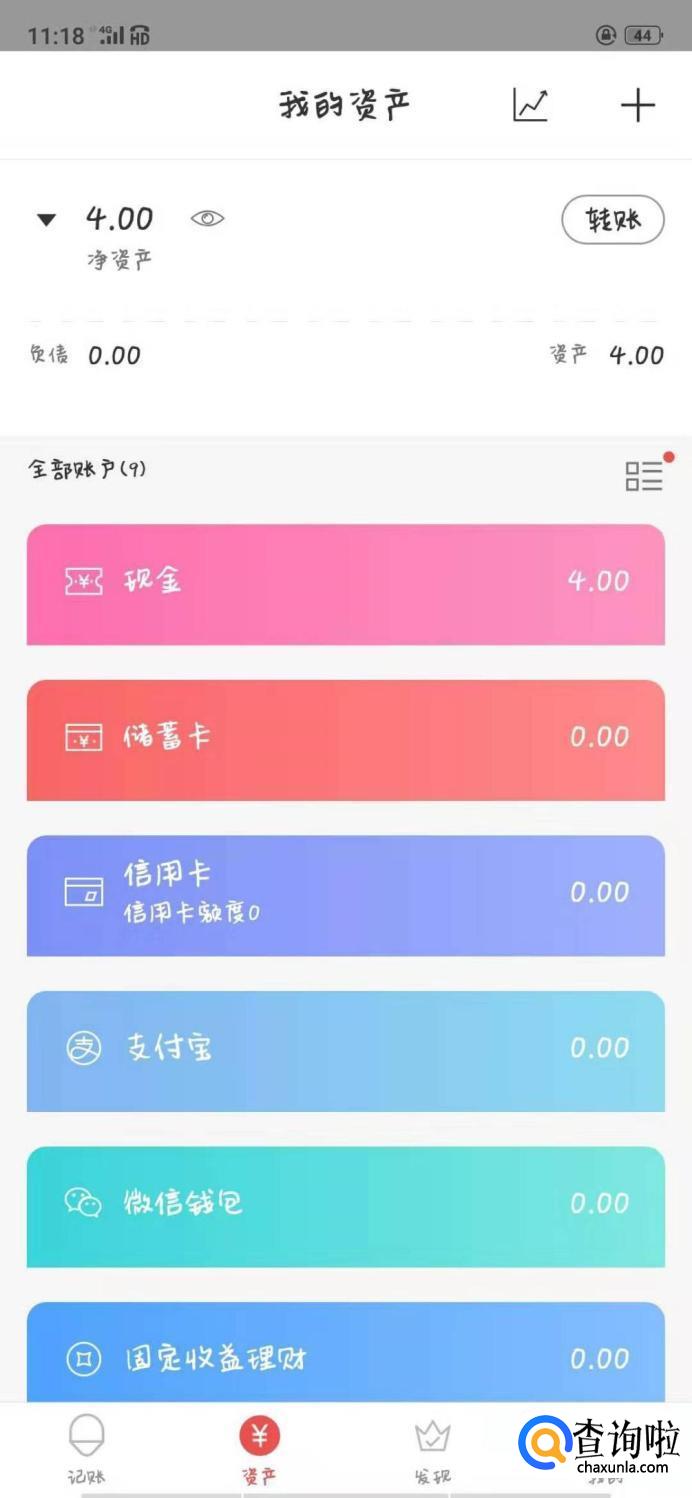The width and height of the screenshot is (692, 1498).
Task: Select the 资产 assets tab
Action: coord(259,1448)
